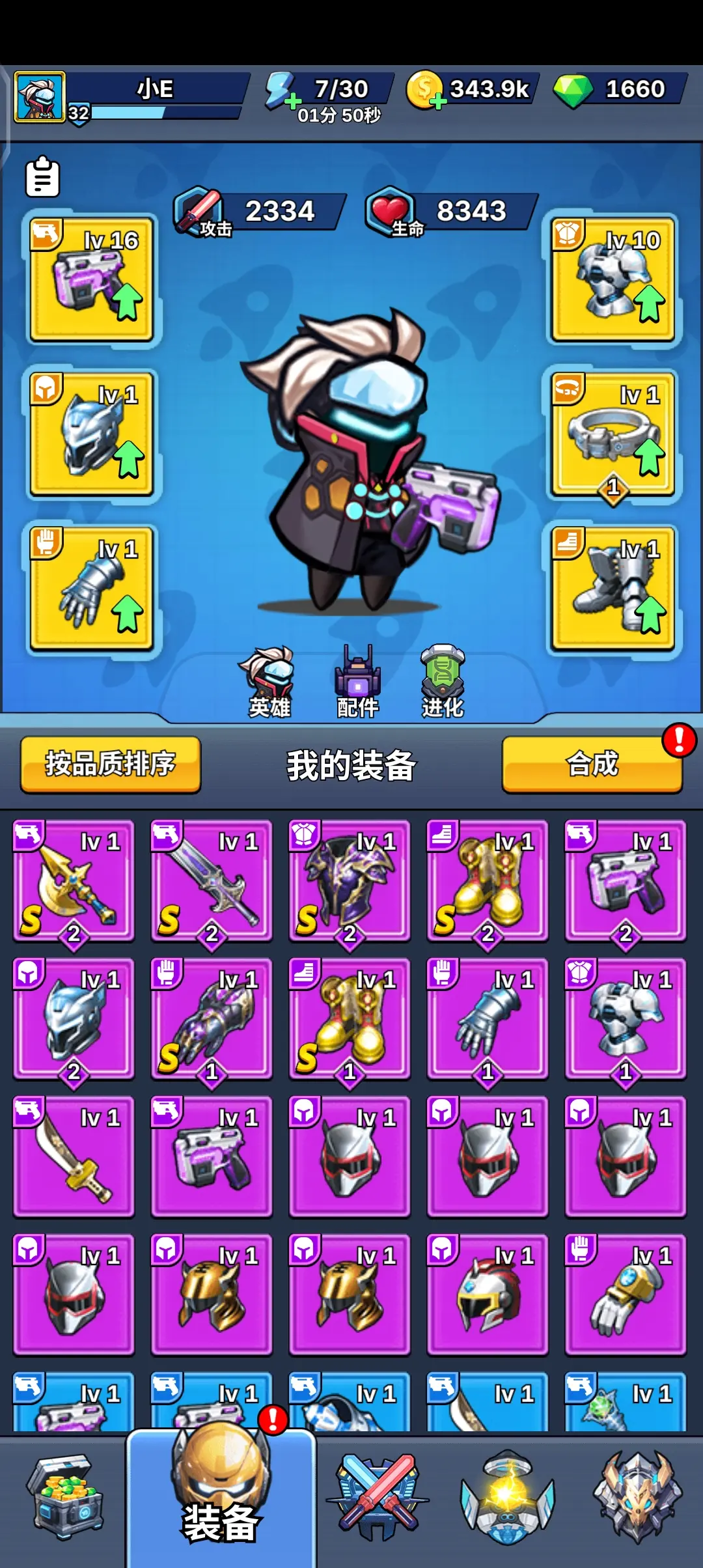This screenshot has height=1568, width=703.
Task: Select the S-grade golden axe item
Action: click(x=74, y=880)
